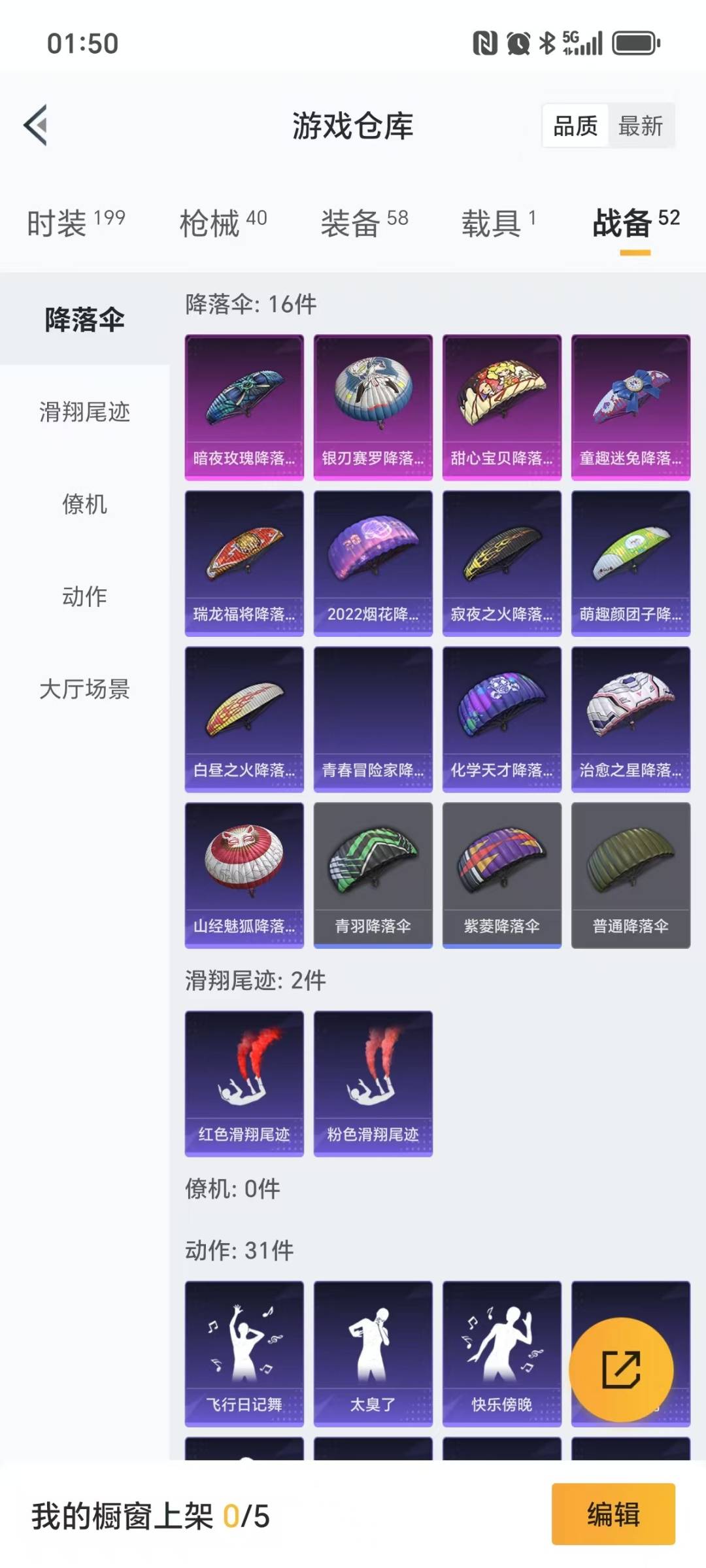Switch to the 装备 tab
This screenshot has height=1568, width=706.
pos(364,223)
